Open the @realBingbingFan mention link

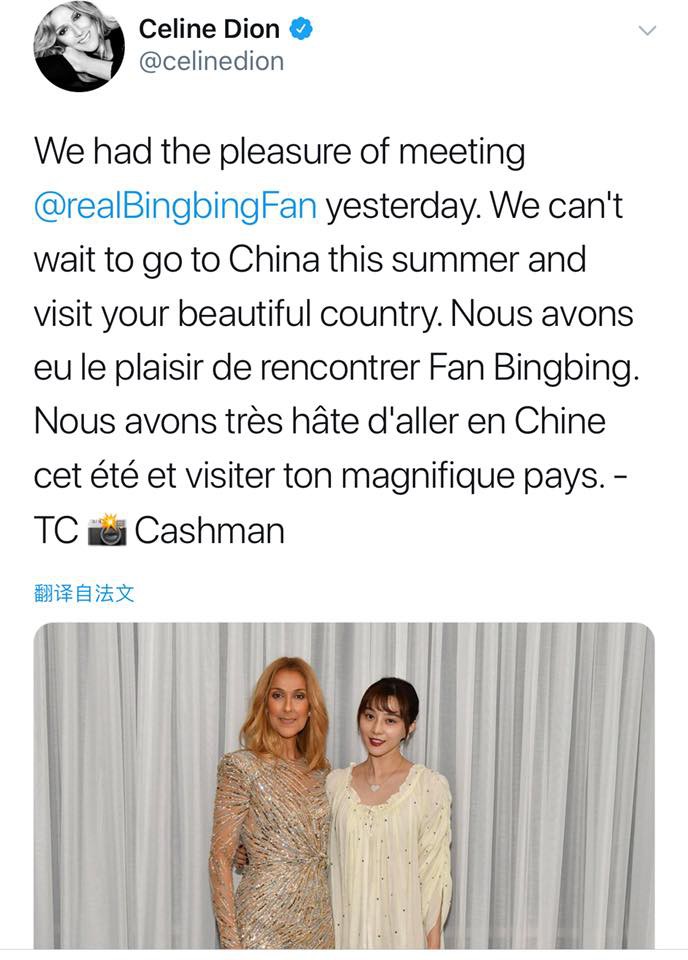[x=176, y=207]
